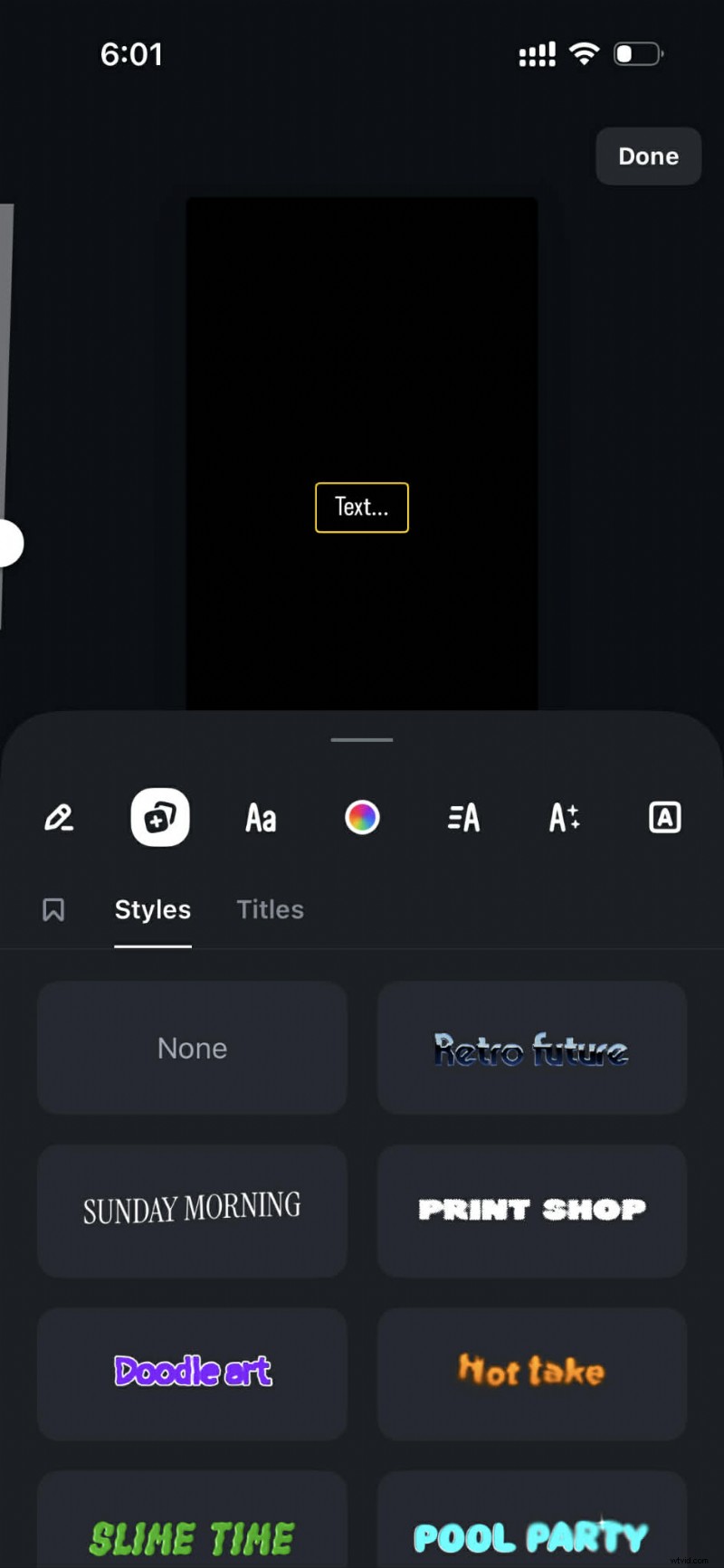Tap the color wheel to pick a color

[x=362, y=818]
